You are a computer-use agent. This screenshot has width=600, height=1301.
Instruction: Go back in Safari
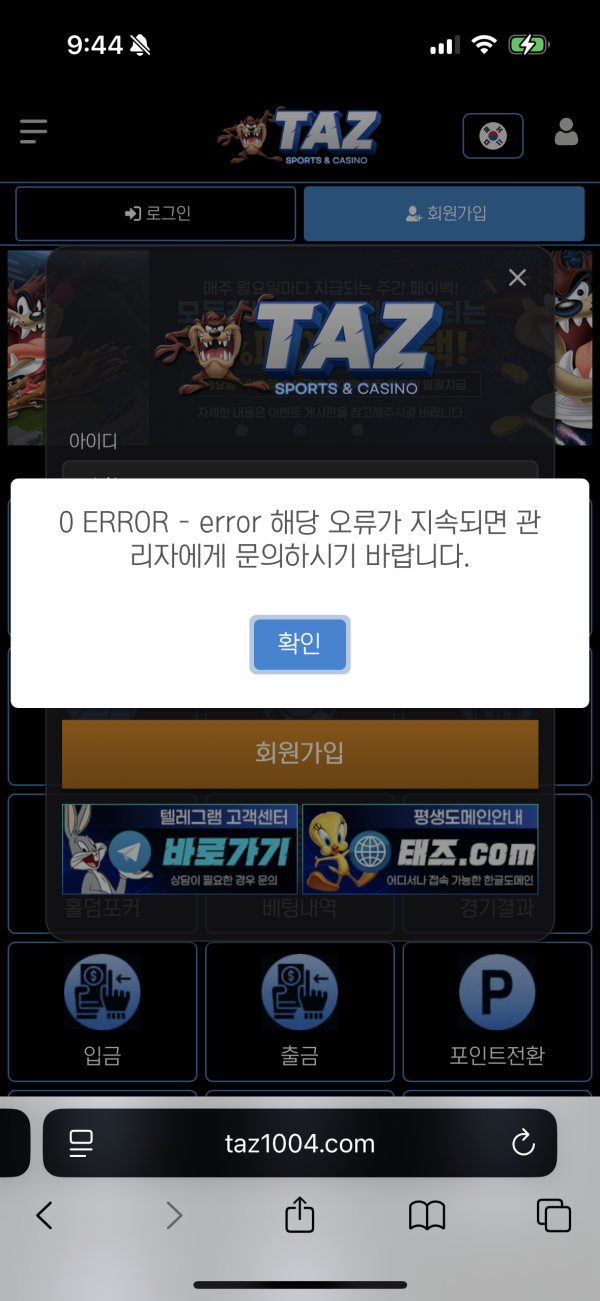[x=44, y=1215]
